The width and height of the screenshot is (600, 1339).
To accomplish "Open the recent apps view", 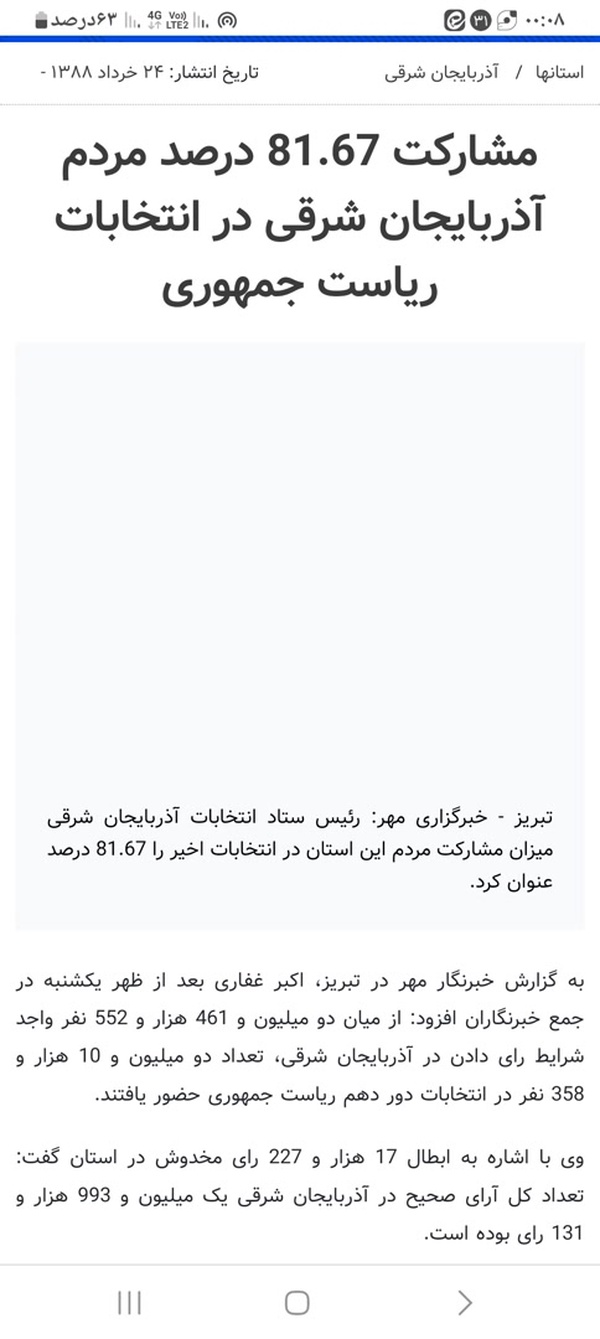I will click(x=130, y=1303).
